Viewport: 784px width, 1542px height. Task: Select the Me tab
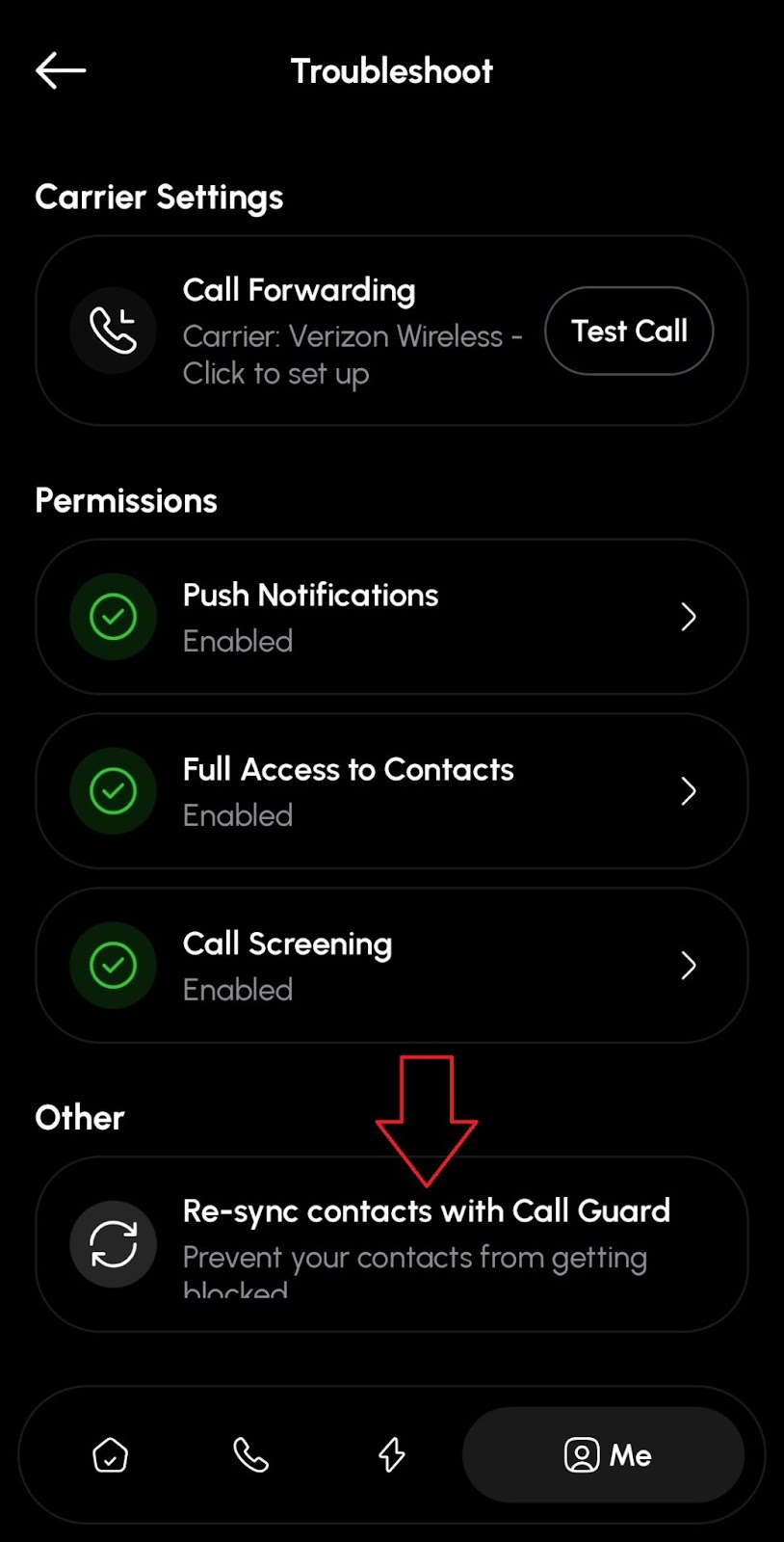point(604,1455)
